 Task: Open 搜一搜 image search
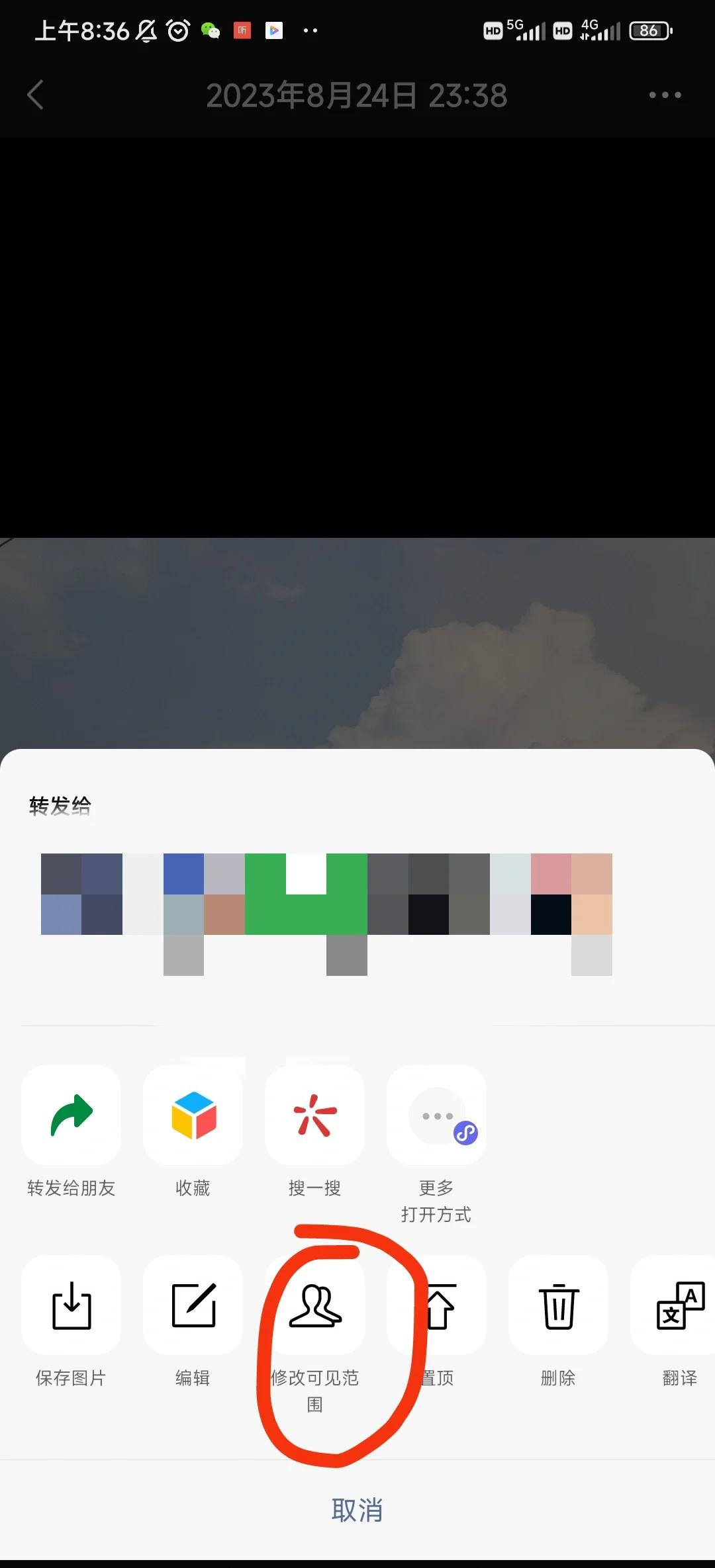pos(314,1115)
